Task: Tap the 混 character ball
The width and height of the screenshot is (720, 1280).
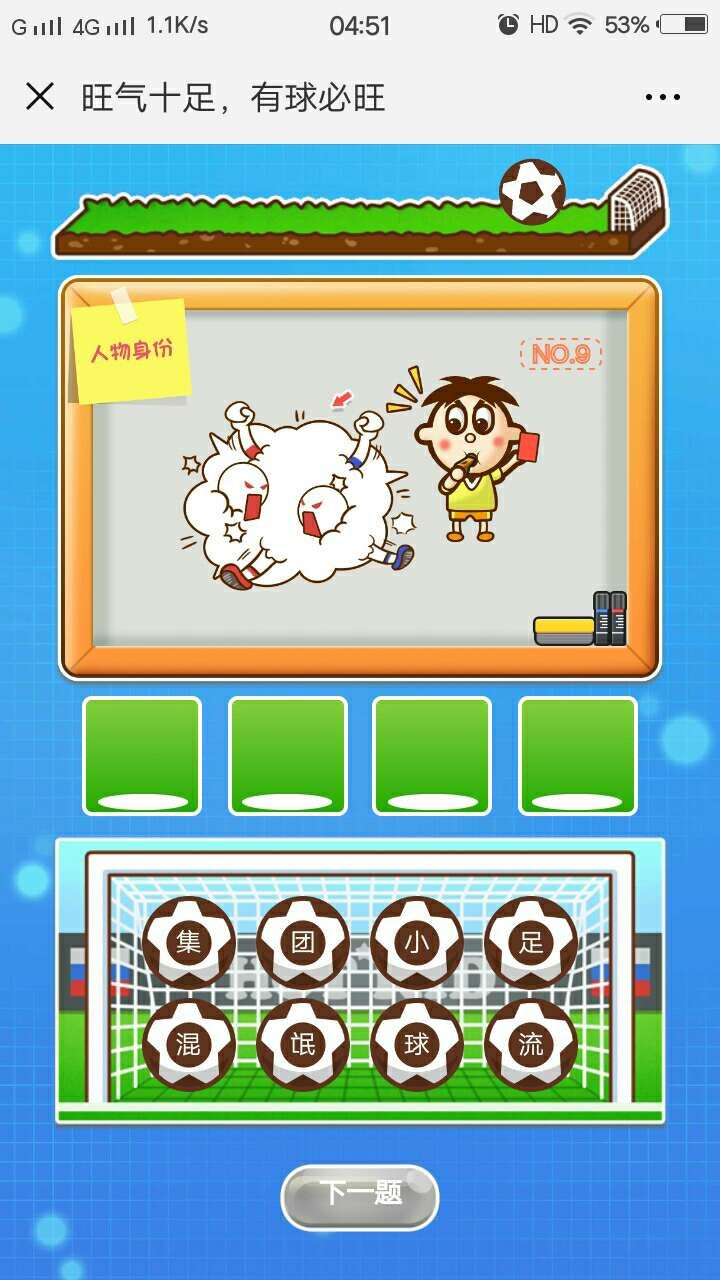Action: click(189, 1045)
